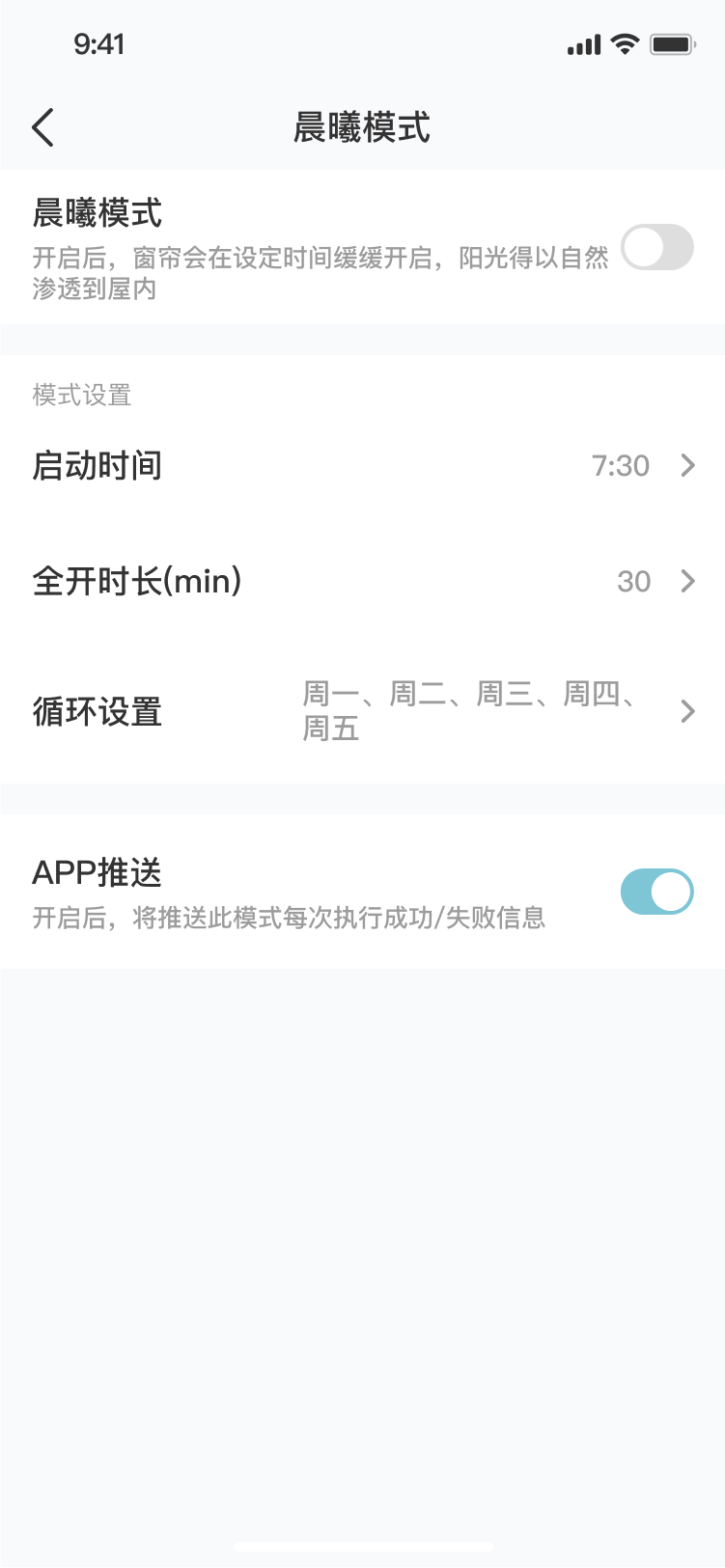This screenshot has height=1568, width=725.
Task: Open the 循环设置 repeat days row
Action: [x=362, y=711]
